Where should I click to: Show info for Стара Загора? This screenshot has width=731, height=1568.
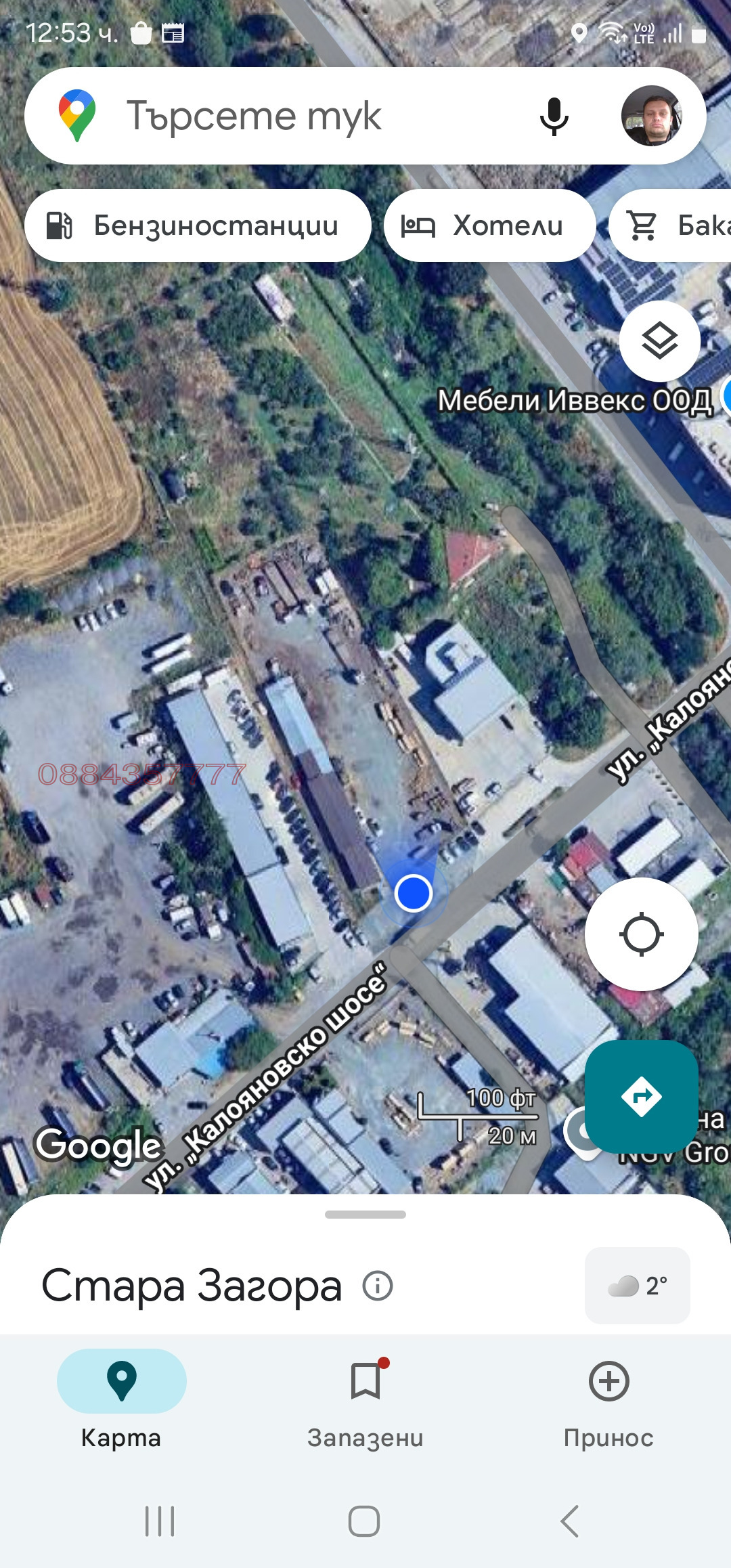coord(378,1286)
